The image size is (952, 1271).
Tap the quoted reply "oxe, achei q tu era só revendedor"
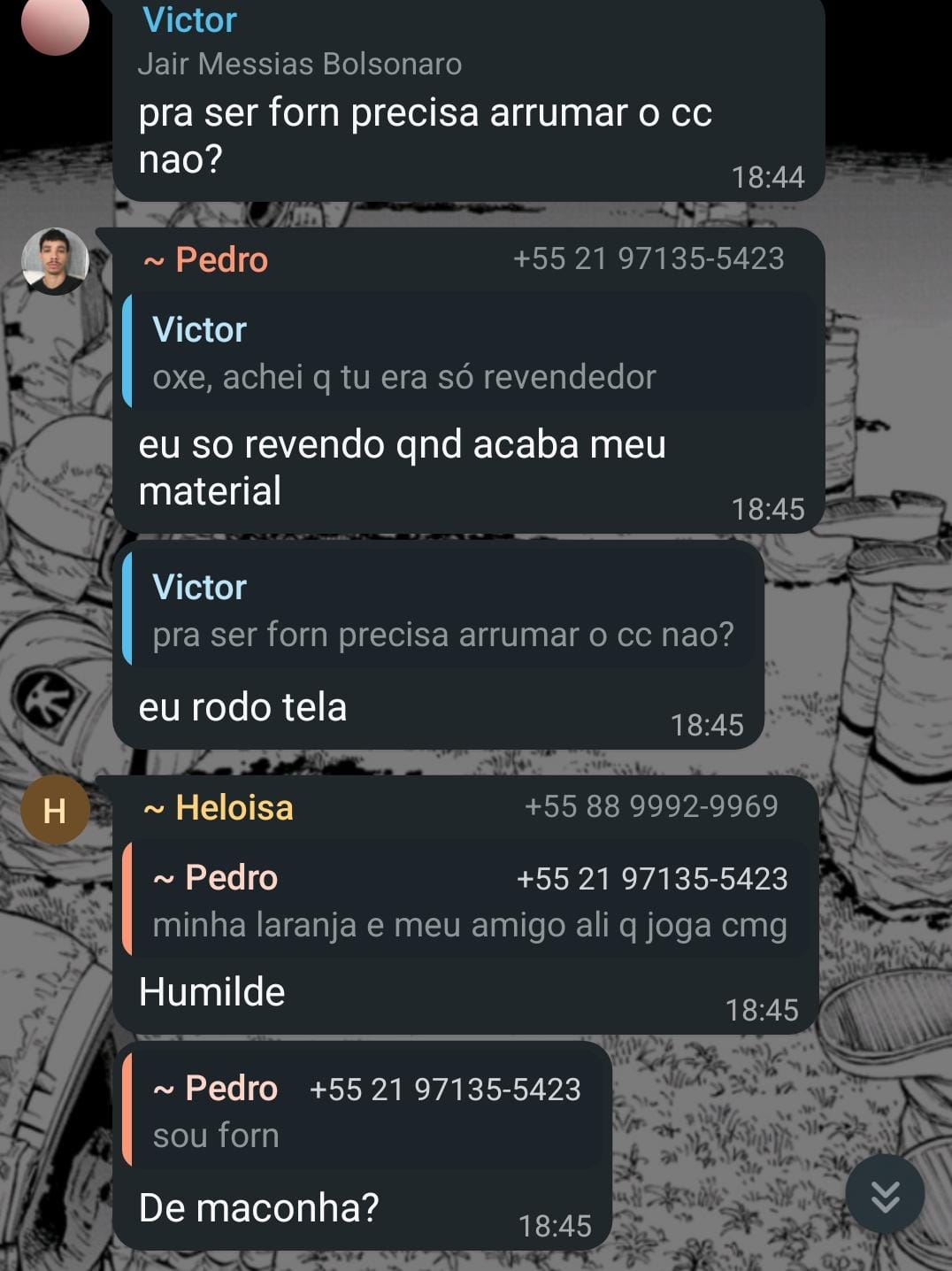(x=469, y=352)
